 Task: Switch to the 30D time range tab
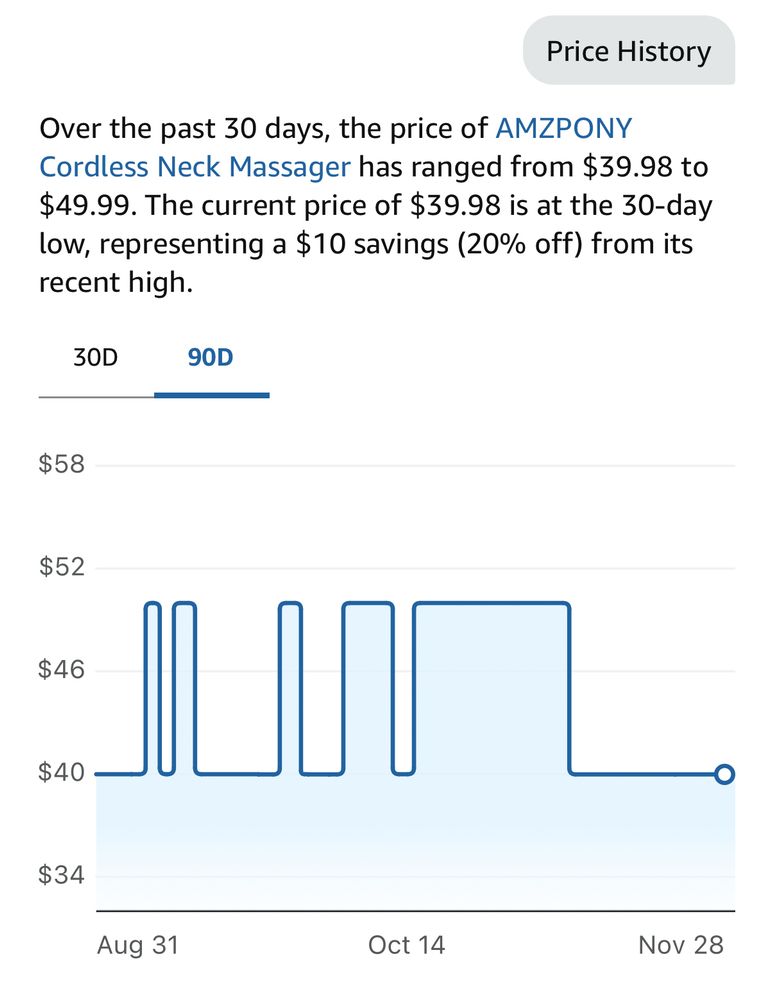point(94,357)
